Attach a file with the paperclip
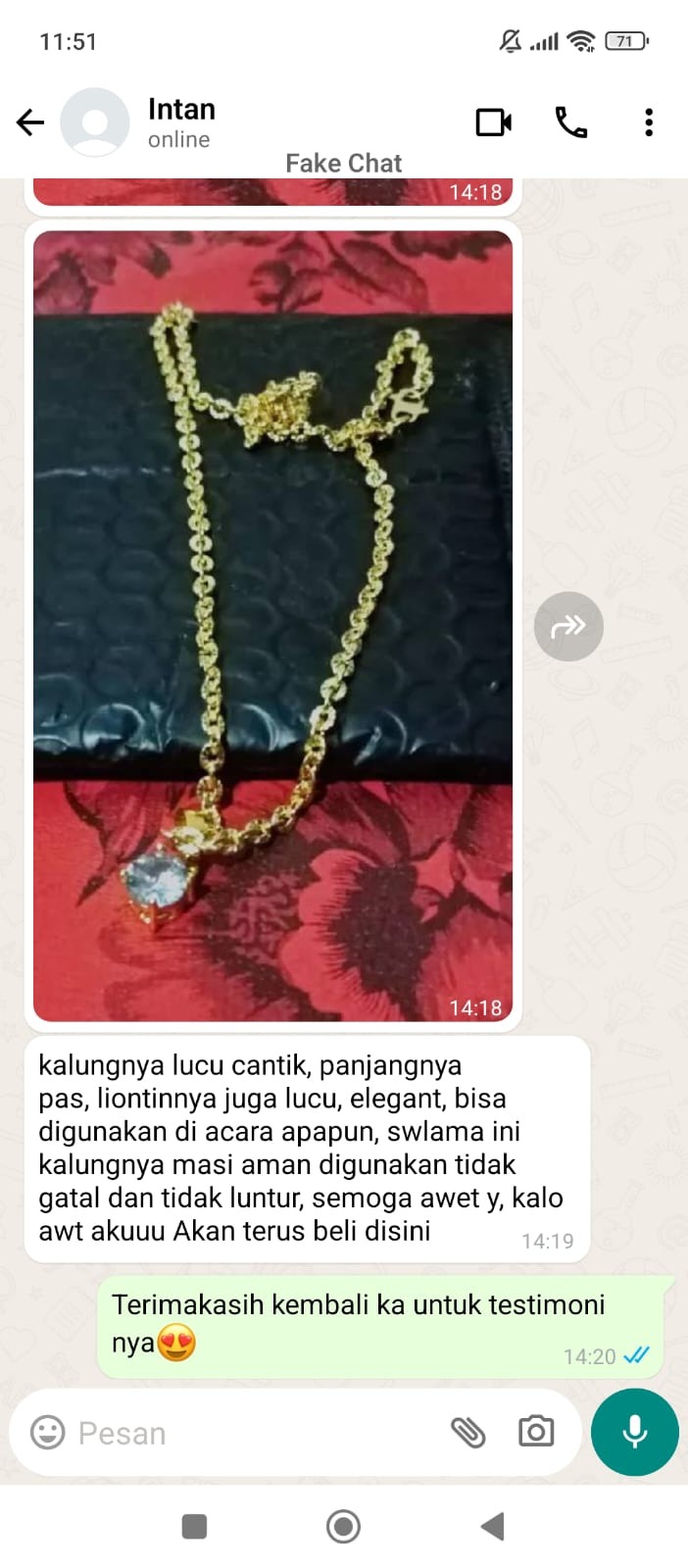 [467, 1433]
